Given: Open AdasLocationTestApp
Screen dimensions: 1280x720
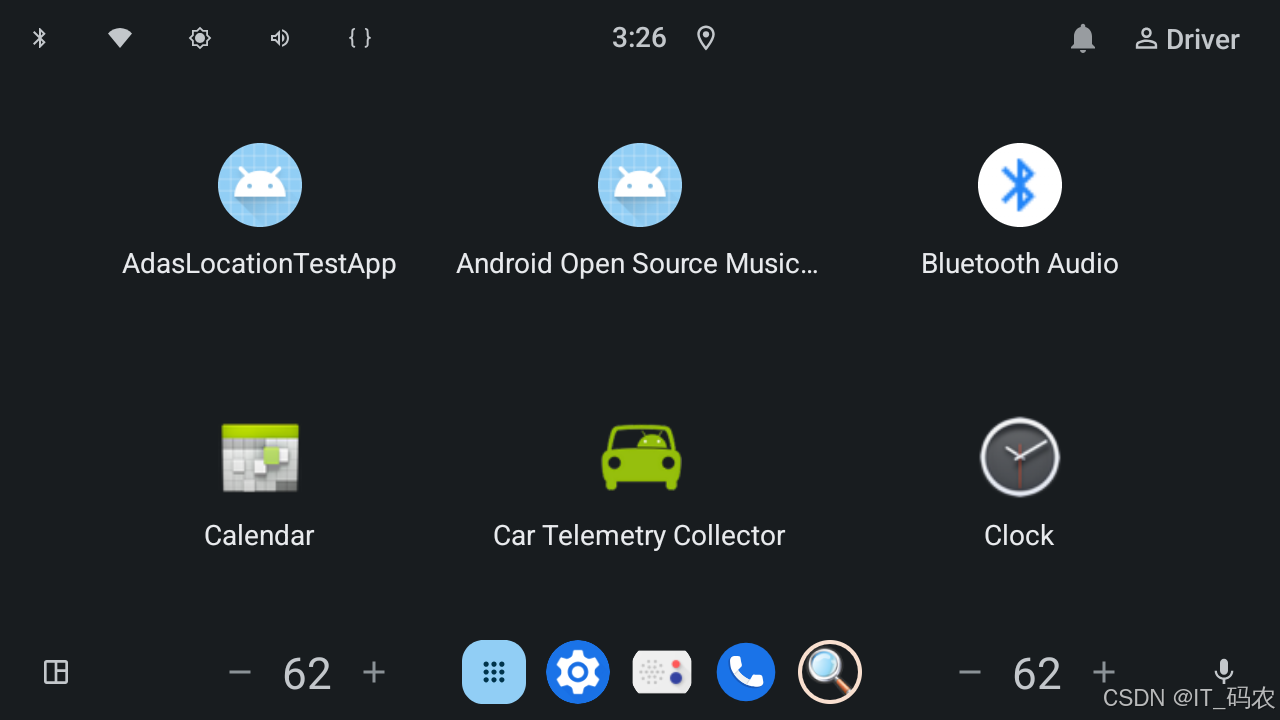Looking at the screenshot, I should coord(260,186).
